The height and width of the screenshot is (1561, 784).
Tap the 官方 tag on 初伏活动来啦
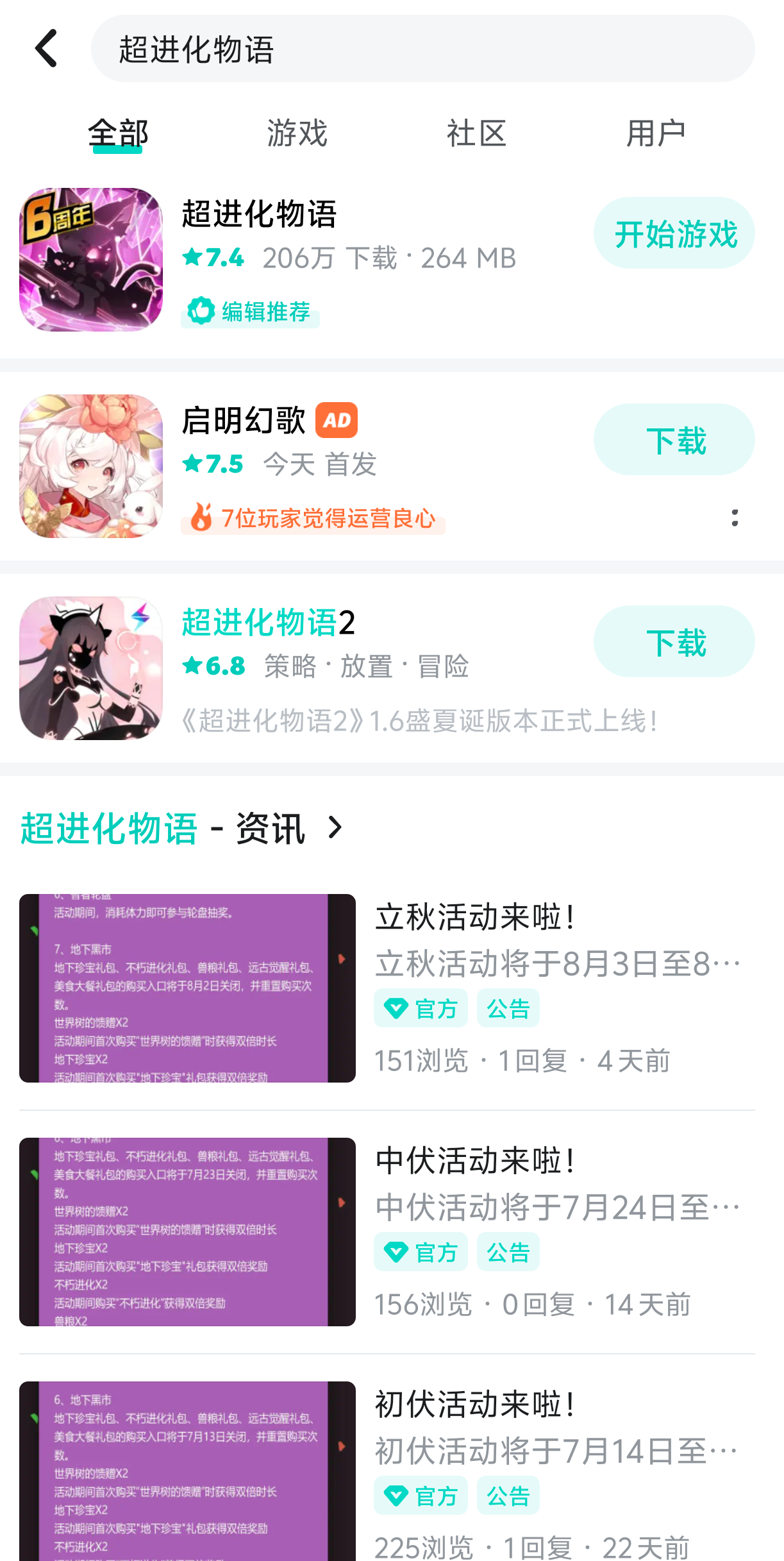click(x=421, y=1496)
